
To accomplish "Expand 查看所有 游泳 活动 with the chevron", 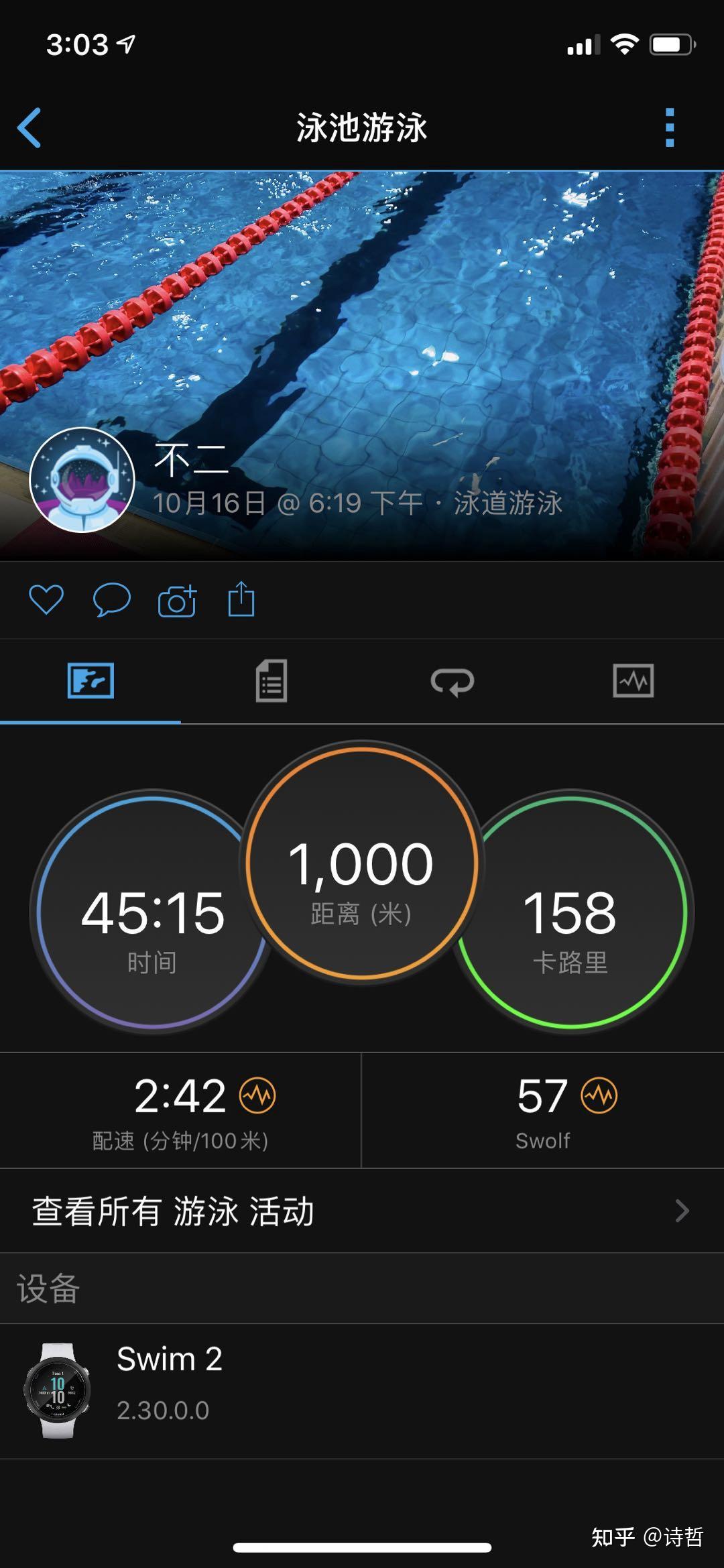I will [684, 1211].
